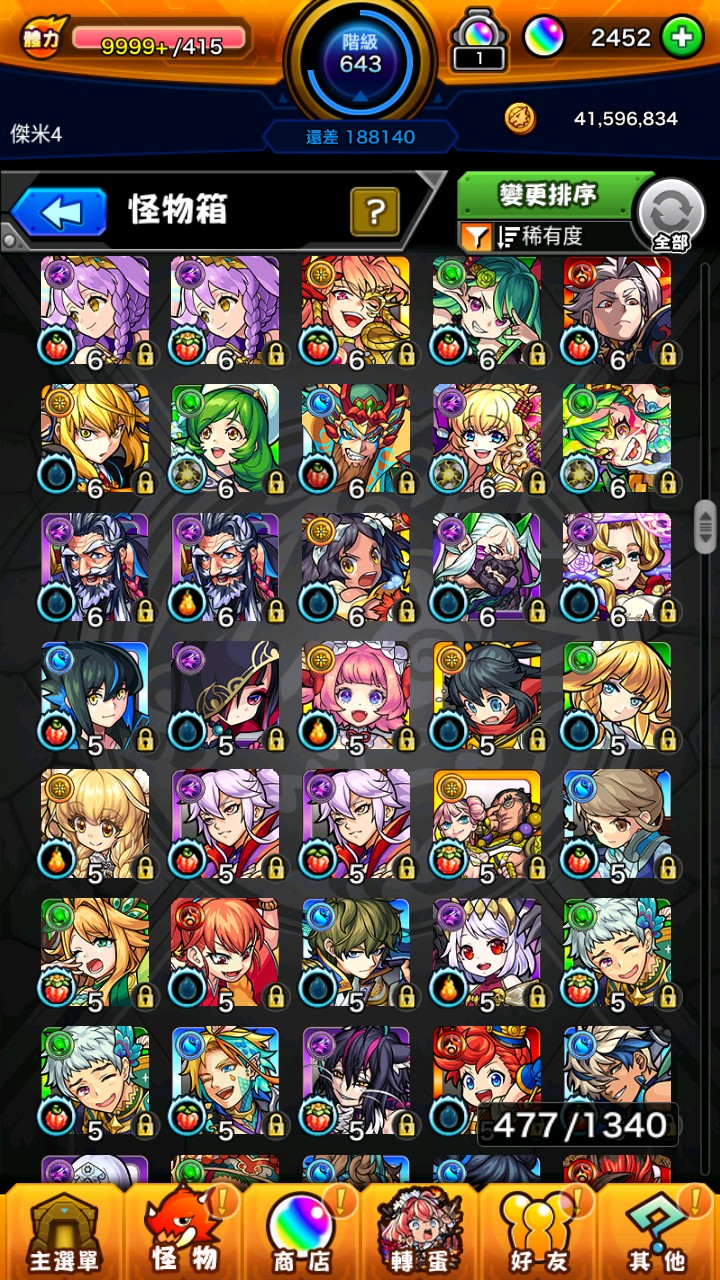Tap the 變更排序 sort button
This screenshot has width=720, height=1280.
(x=548, y=194)
